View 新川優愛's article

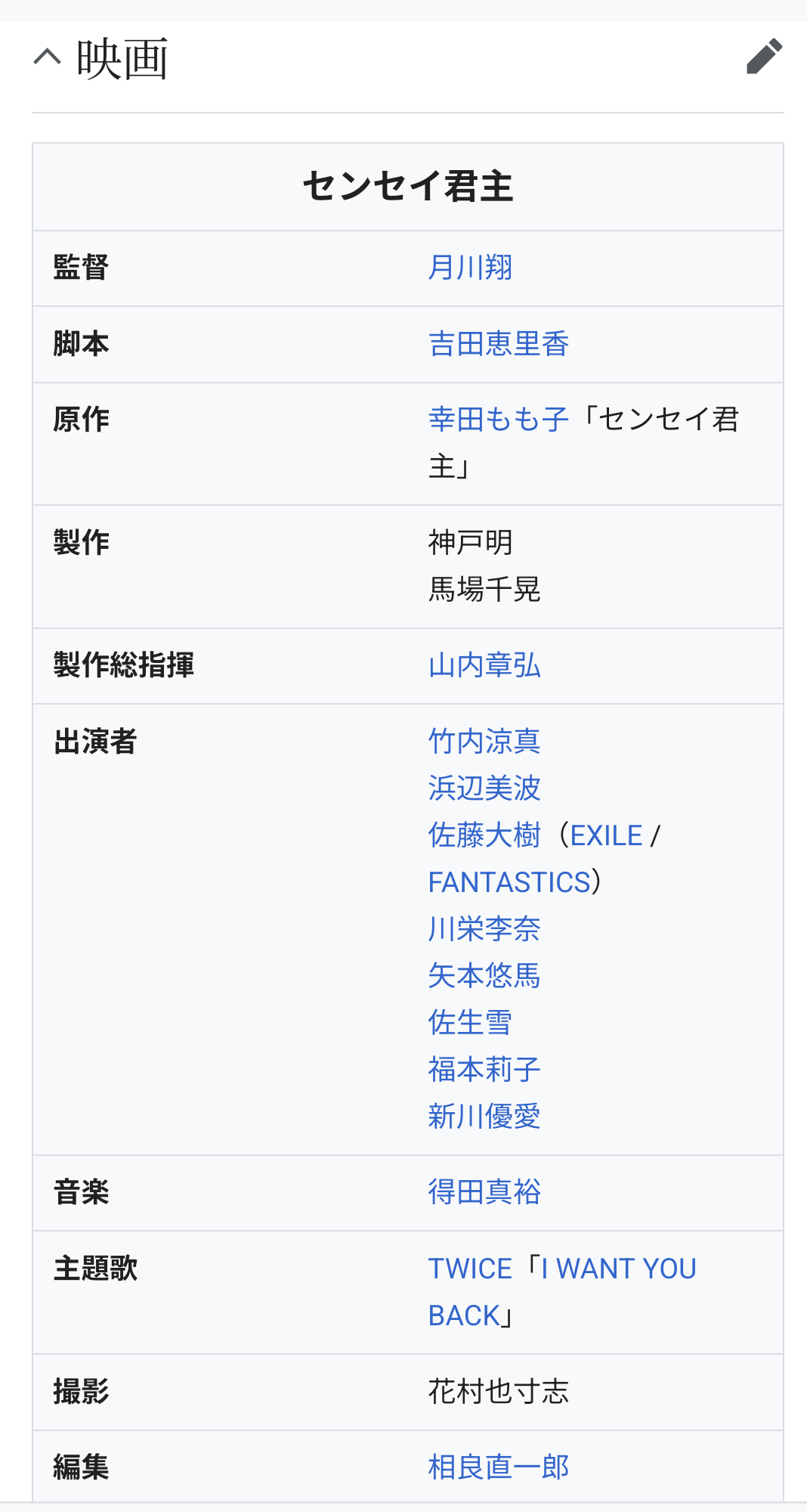point(484,1117)
